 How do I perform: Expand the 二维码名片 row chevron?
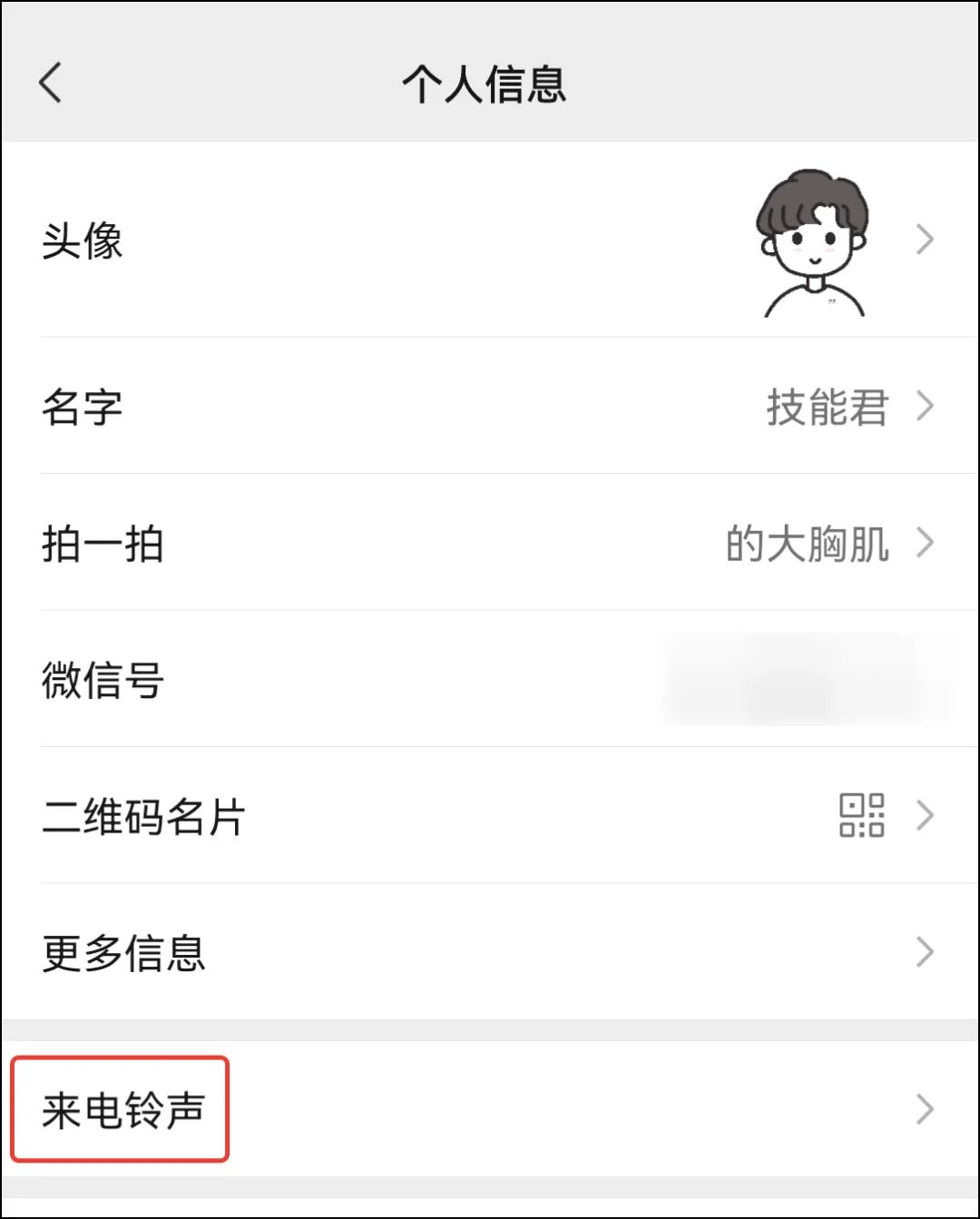(924, 817)
